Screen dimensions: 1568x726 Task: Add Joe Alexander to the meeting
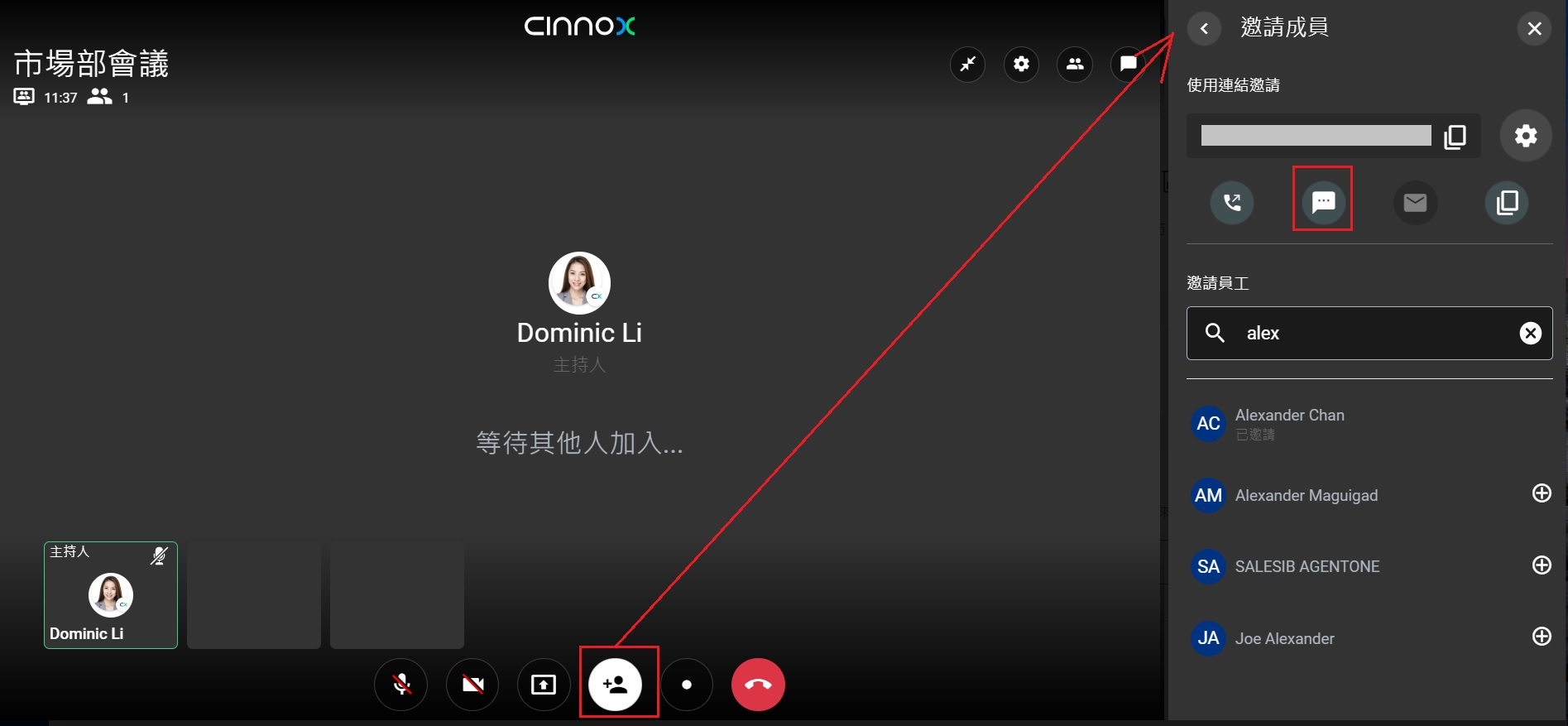coord(1541,637)
